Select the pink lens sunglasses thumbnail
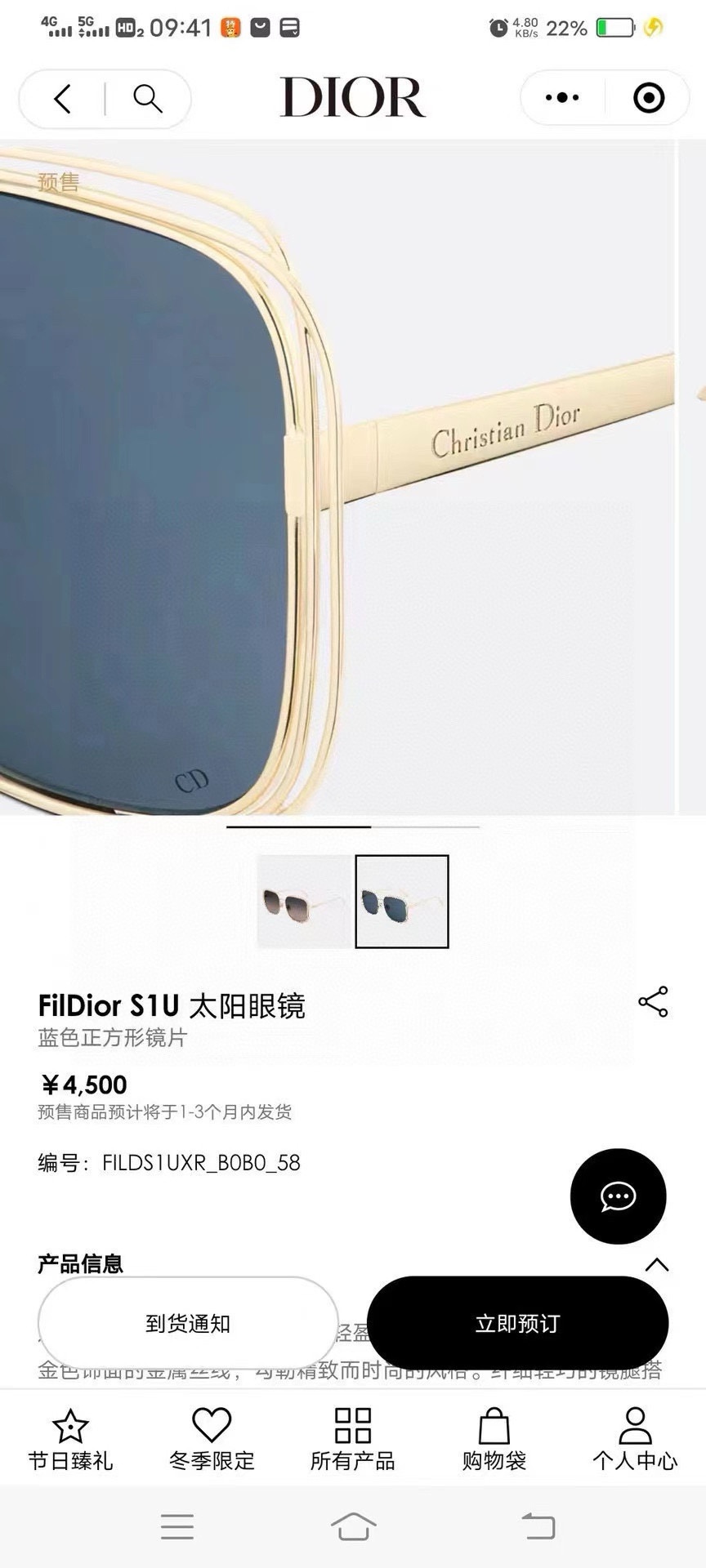The height and width of the screenshot is (1568, 706). coord(304,902)
